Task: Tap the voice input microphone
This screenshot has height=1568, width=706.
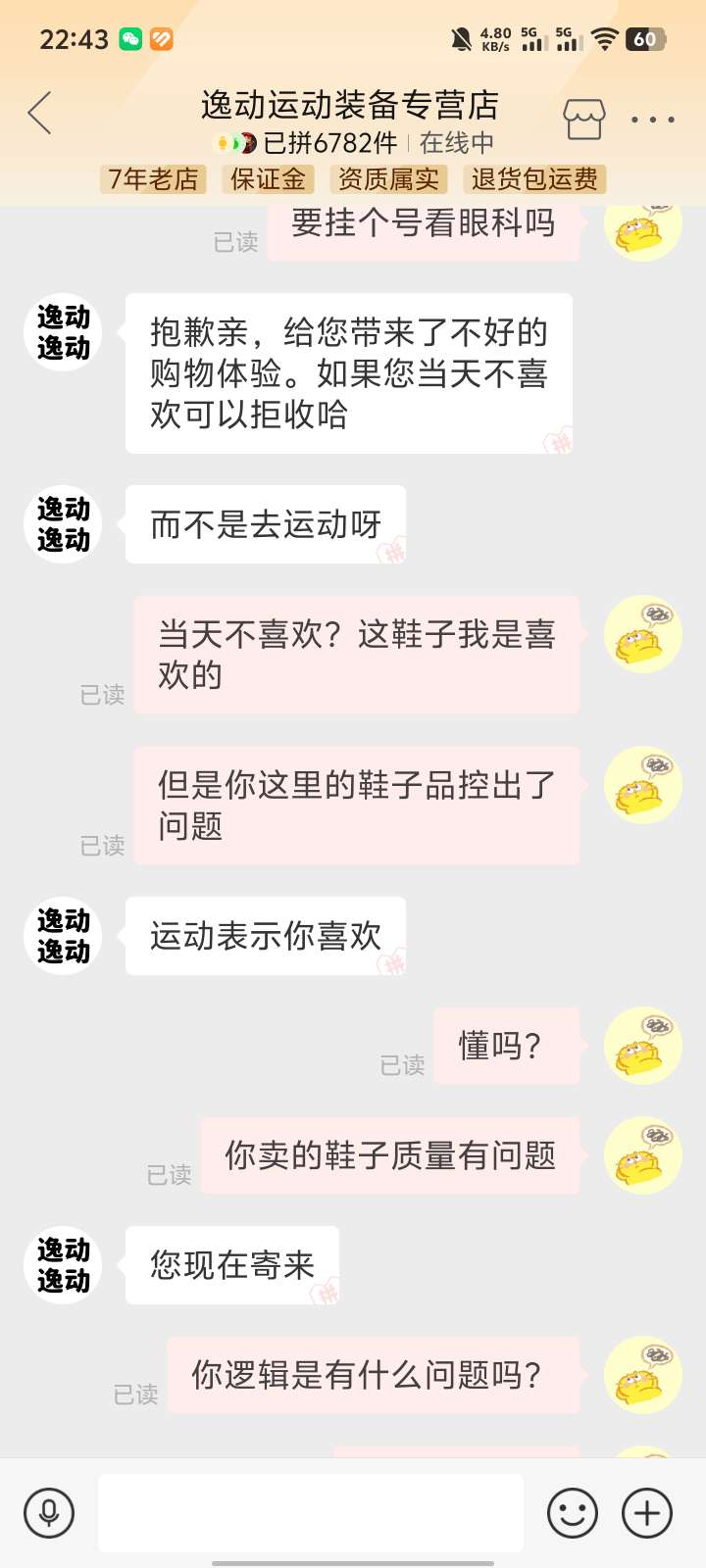Action: coord(49,1512)
